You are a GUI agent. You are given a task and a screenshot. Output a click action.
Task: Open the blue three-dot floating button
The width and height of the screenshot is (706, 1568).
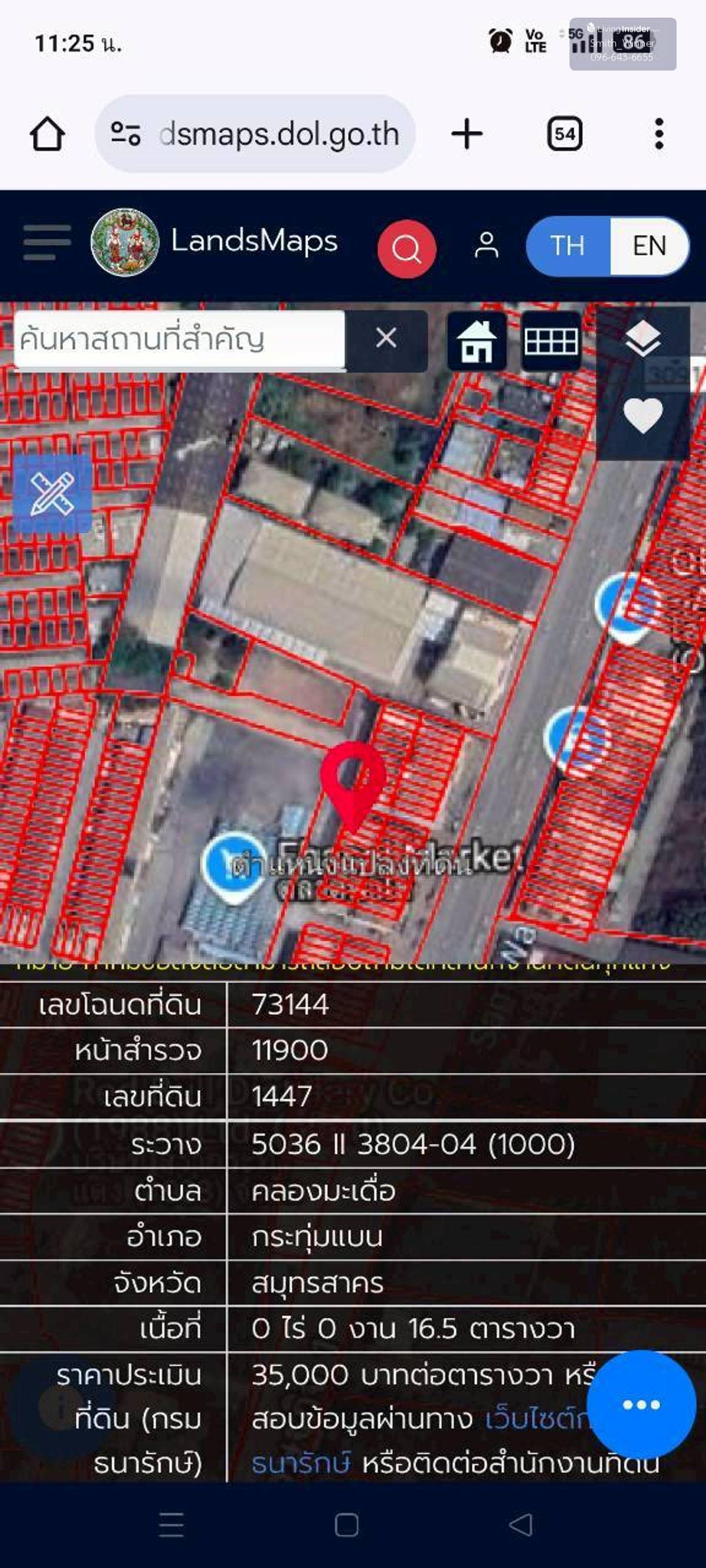pos(641,1404)
